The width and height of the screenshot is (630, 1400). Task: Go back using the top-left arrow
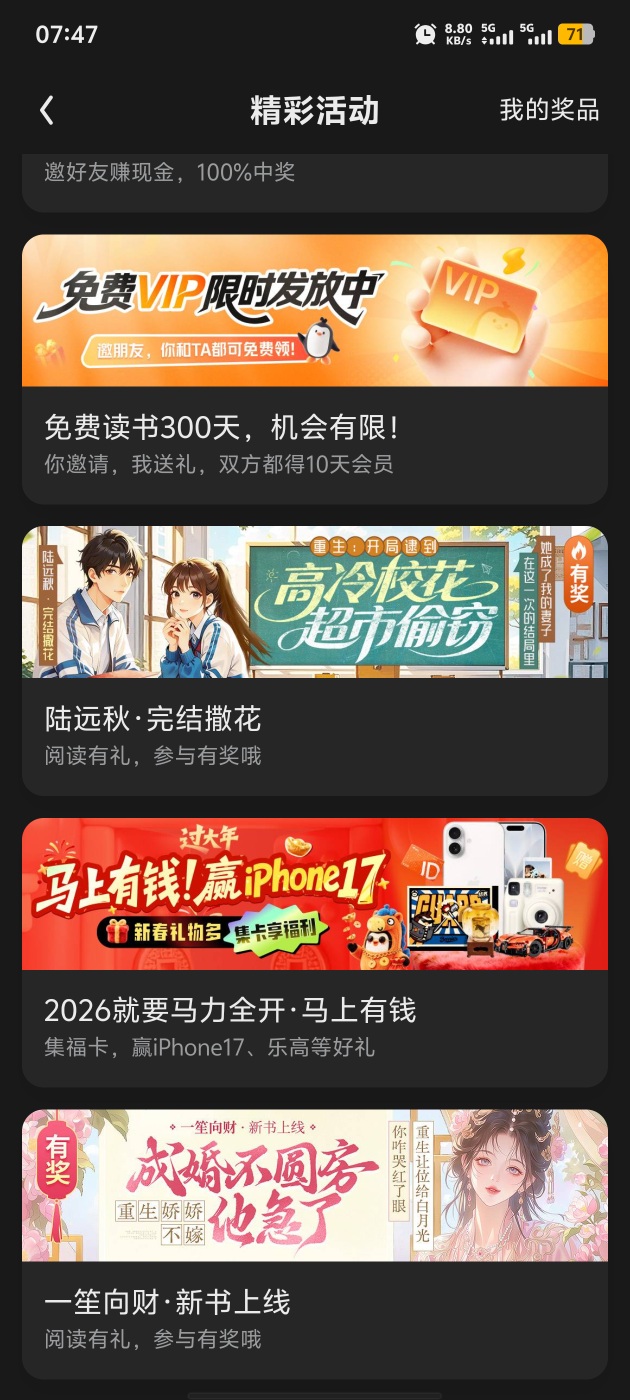[47, 110]
